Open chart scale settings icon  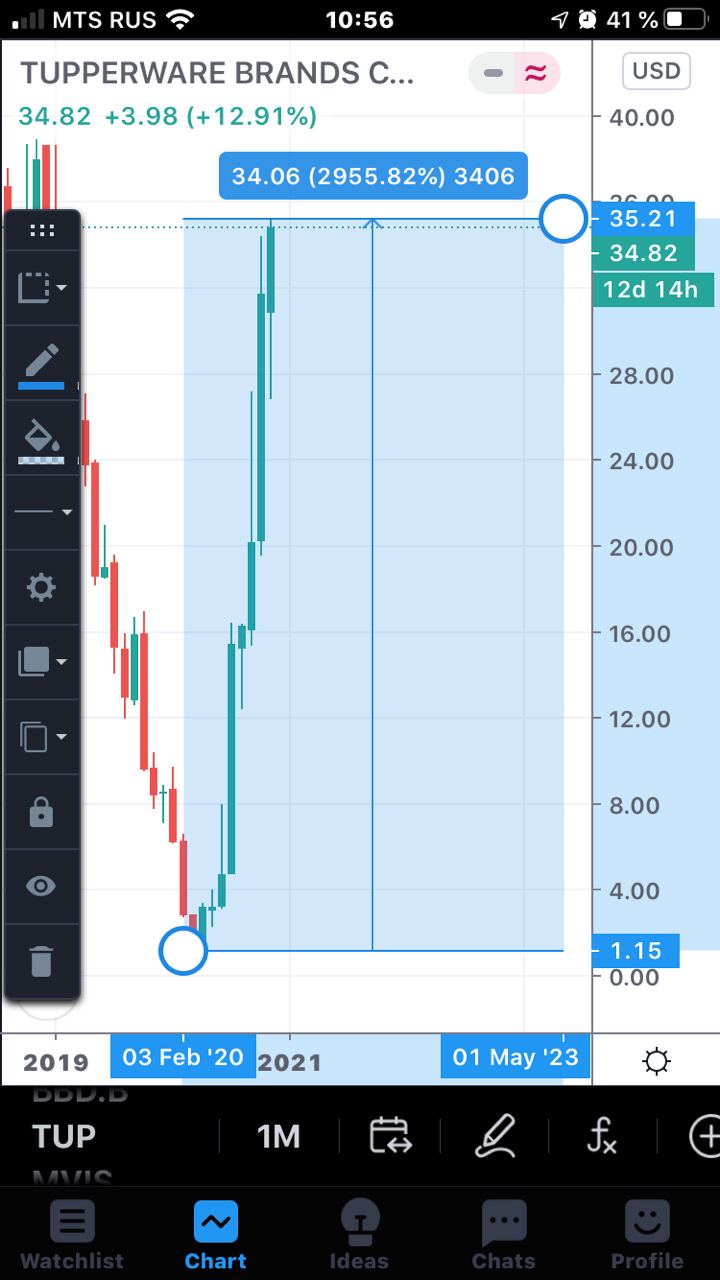[657, 1061]
